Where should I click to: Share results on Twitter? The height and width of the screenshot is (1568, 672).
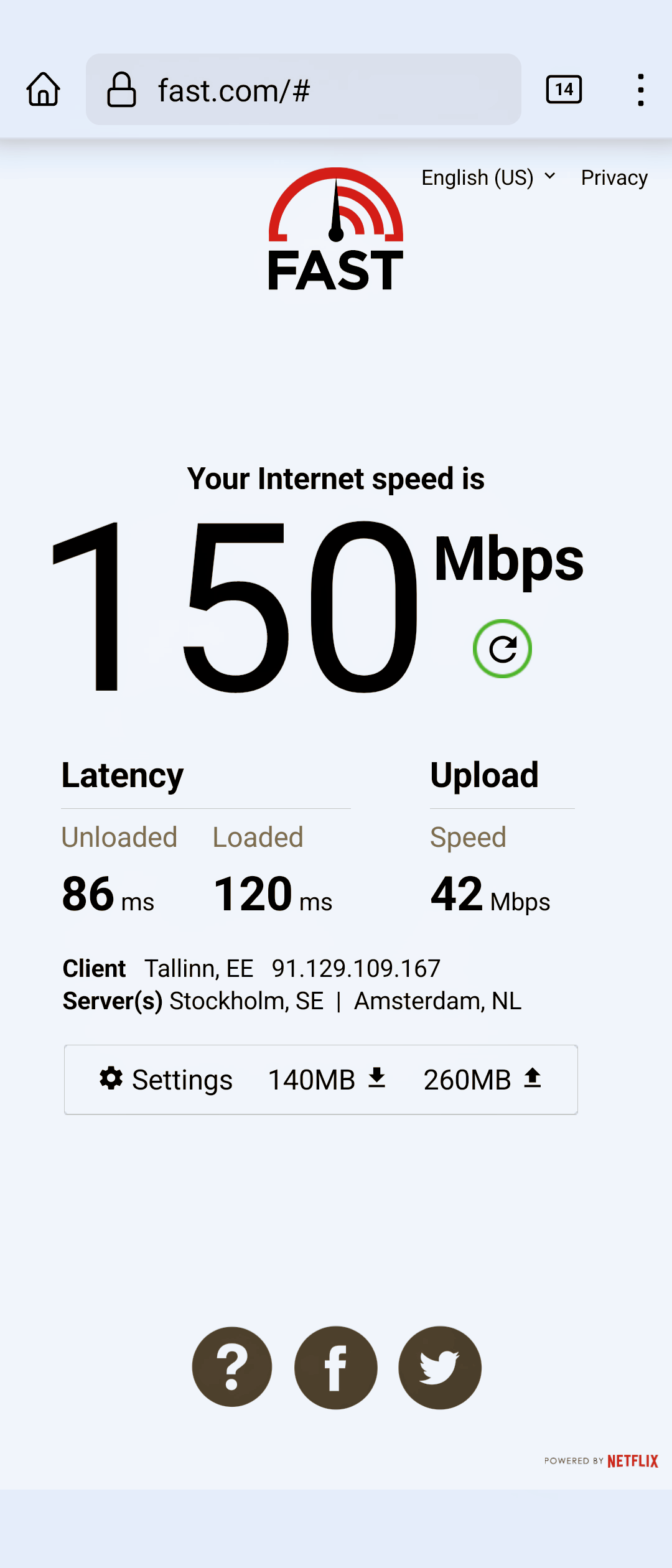click(x=440, y=1367)
